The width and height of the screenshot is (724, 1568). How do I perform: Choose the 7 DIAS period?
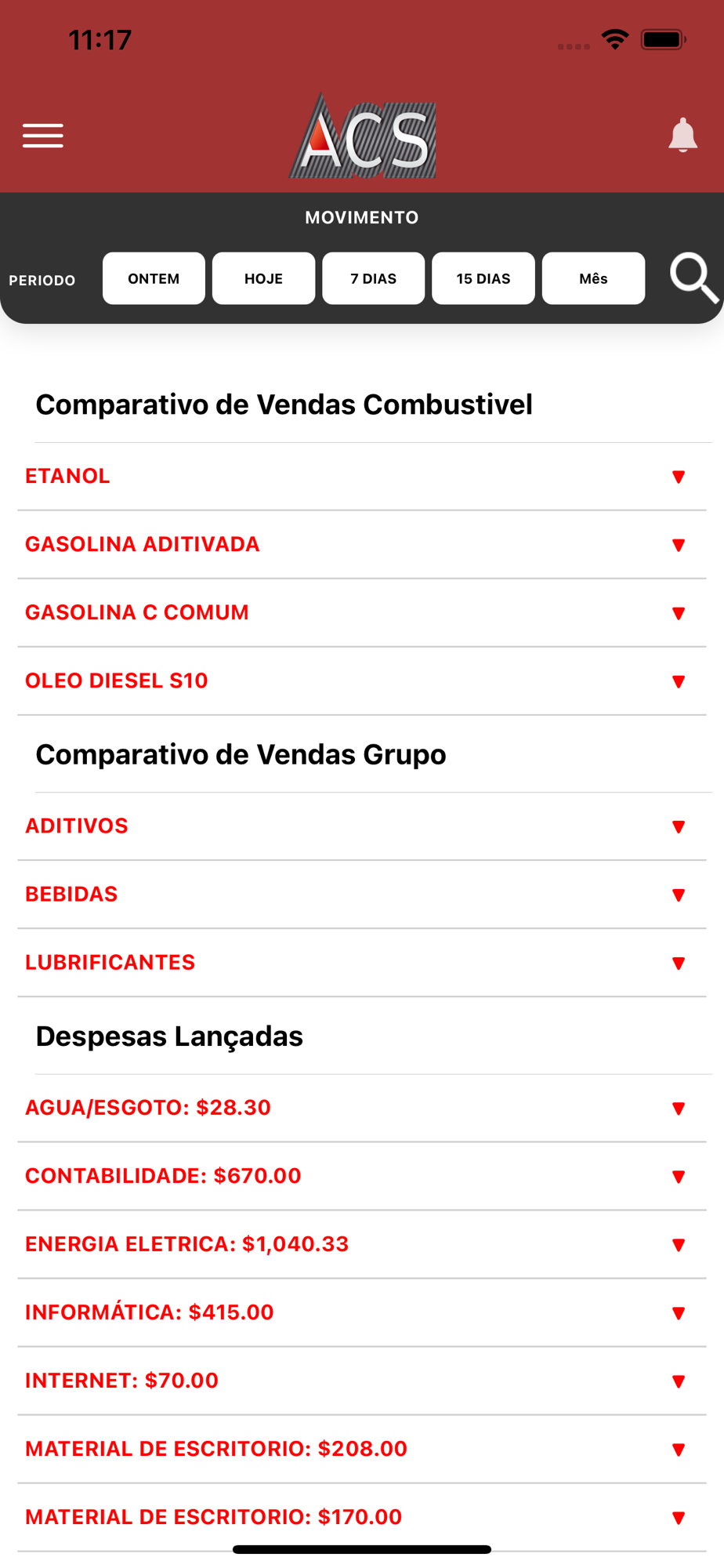374,278
